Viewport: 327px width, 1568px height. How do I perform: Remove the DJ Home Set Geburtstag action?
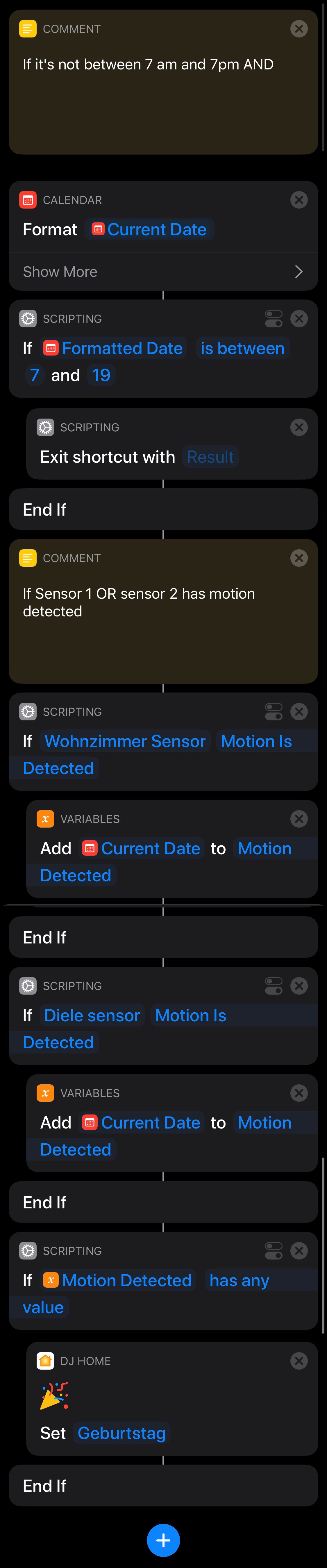(299, 1361)
